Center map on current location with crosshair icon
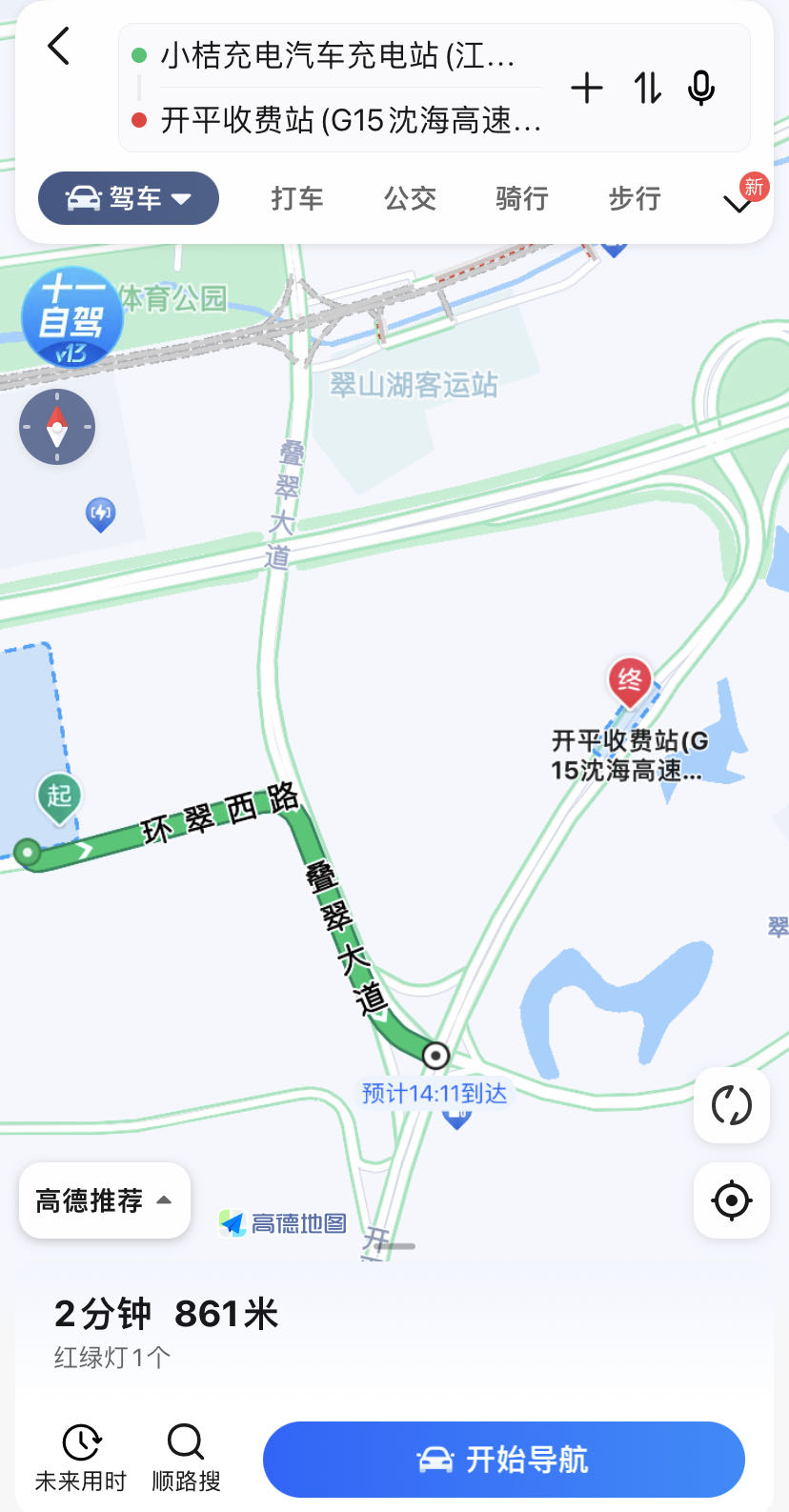This screenshot has height=1512, width=789. 731,1200
